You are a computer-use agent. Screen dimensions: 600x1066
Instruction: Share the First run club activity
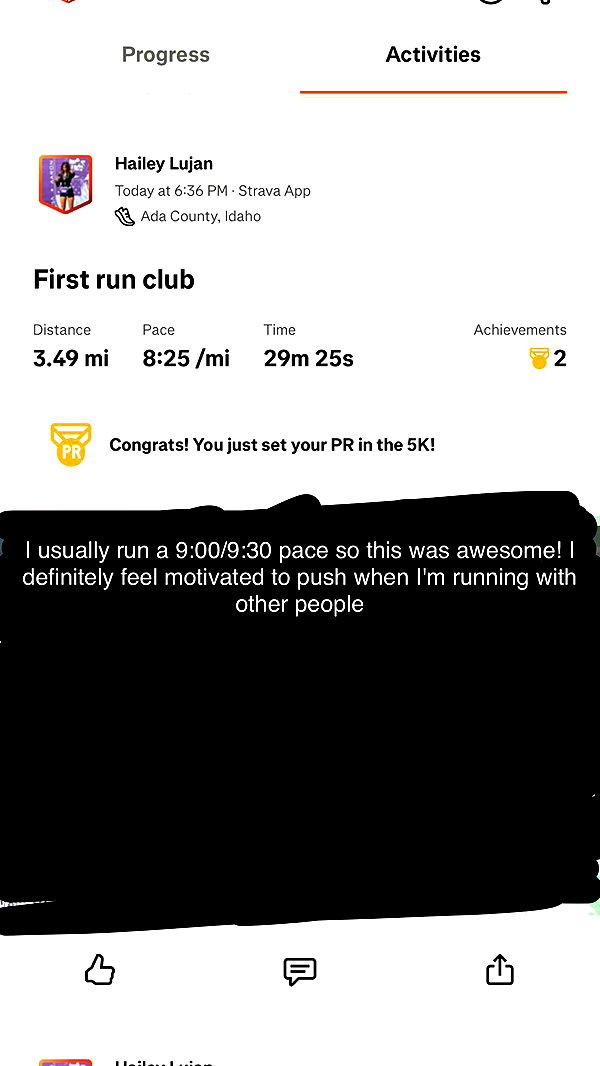(x=499, y=969)
